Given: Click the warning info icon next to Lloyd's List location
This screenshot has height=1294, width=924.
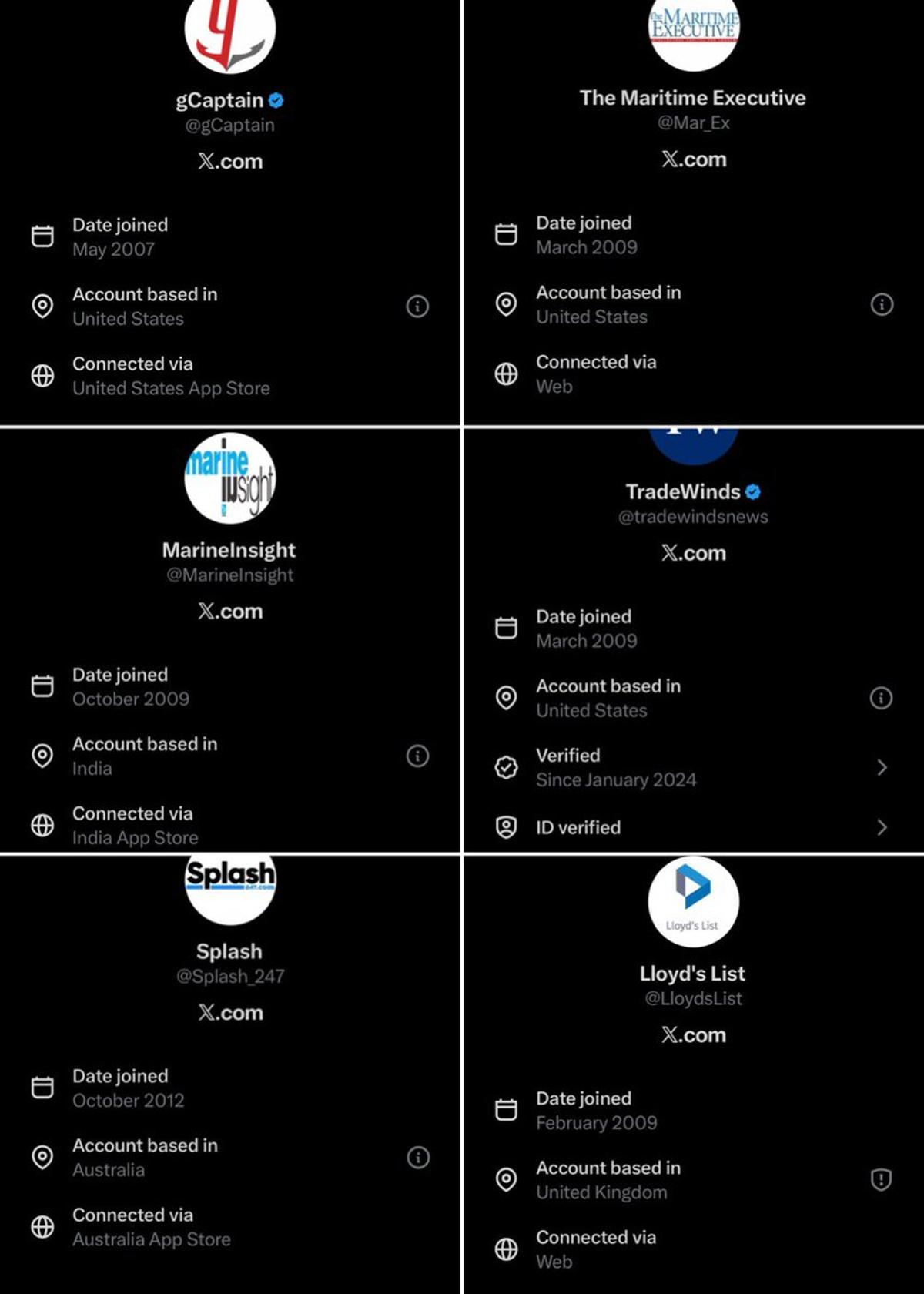Looking at the screenshot, I should tap(880, 1180).
